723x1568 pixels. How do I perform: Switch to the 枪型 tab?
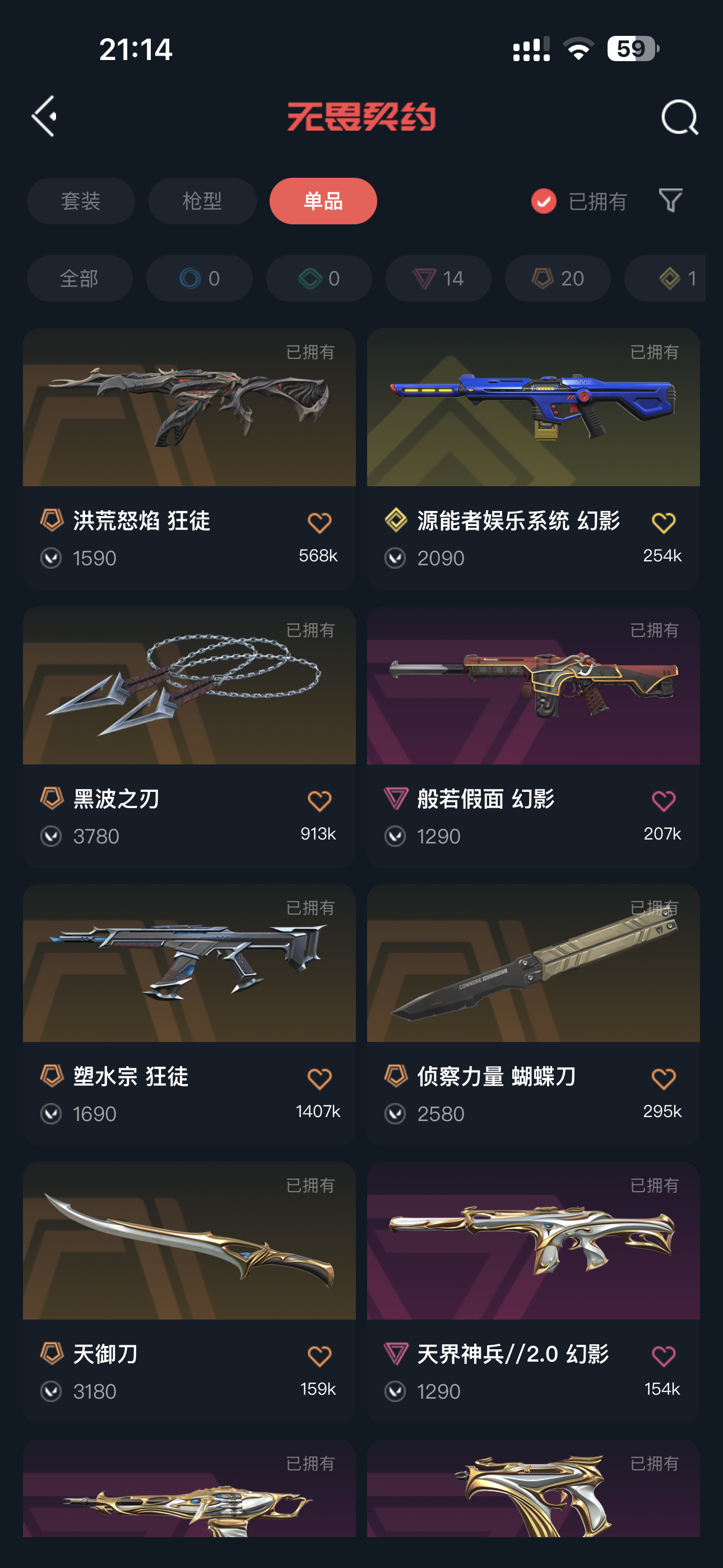tap(202, 201)
